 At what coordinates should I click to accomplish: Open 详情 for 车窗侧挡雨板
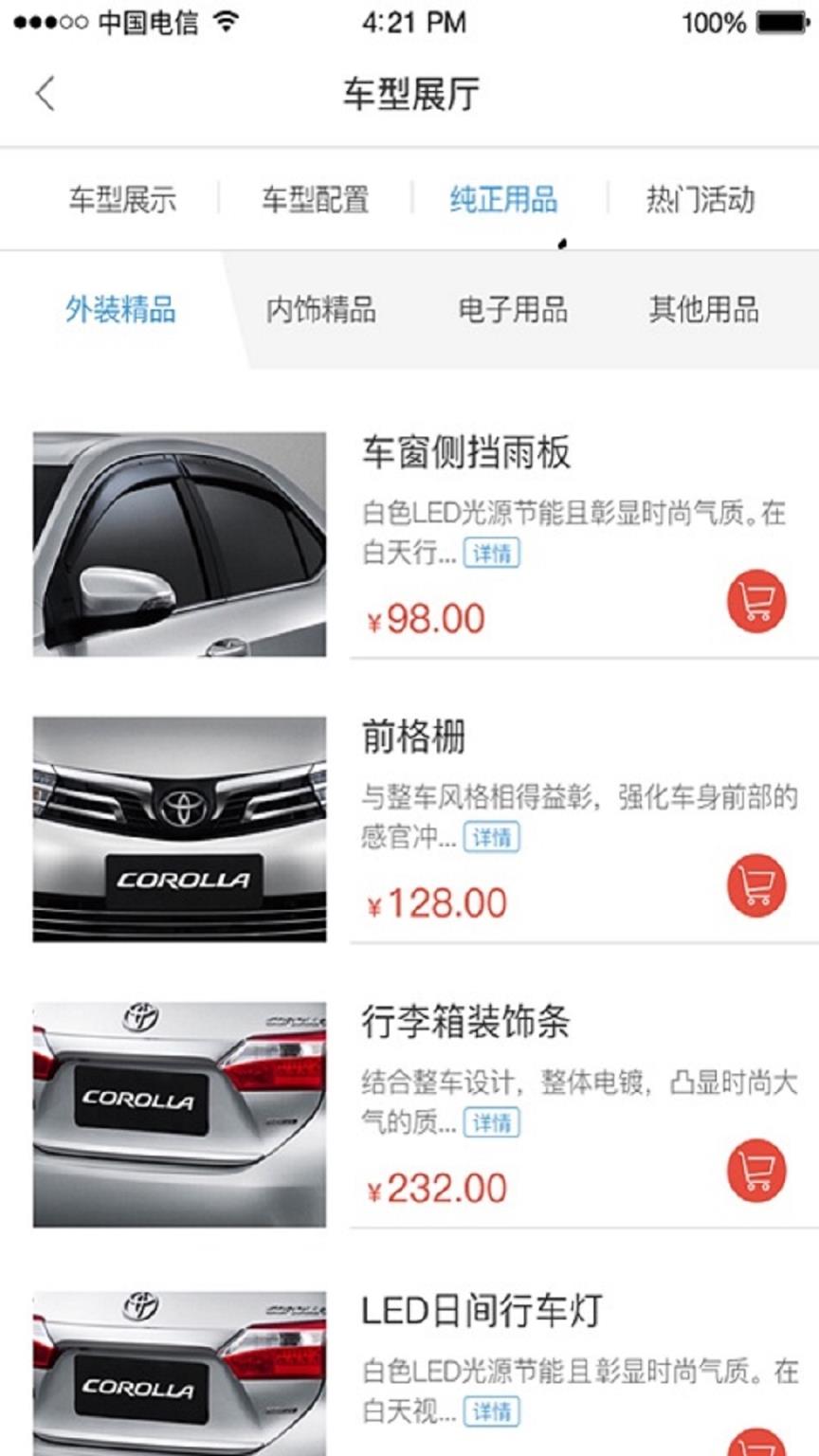pos(492,553)
